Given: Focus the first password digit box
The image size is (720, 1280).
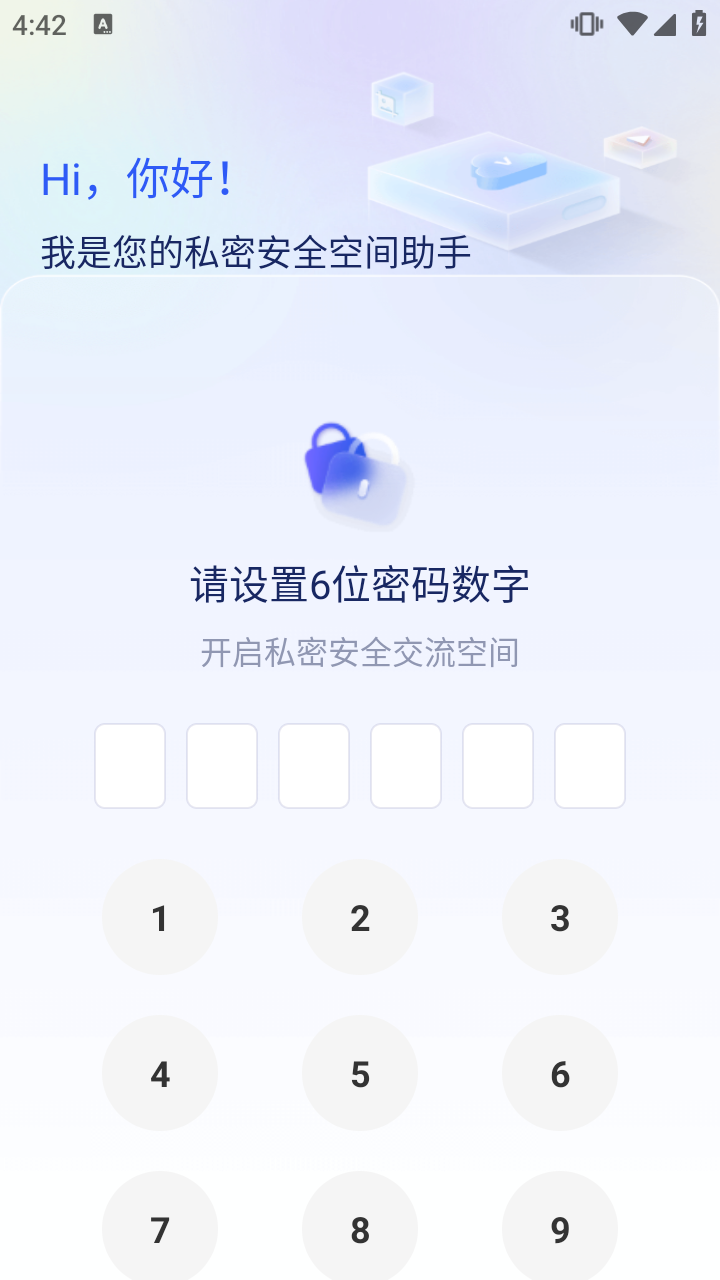Looking at the screenshot, I should pos(130,766).
